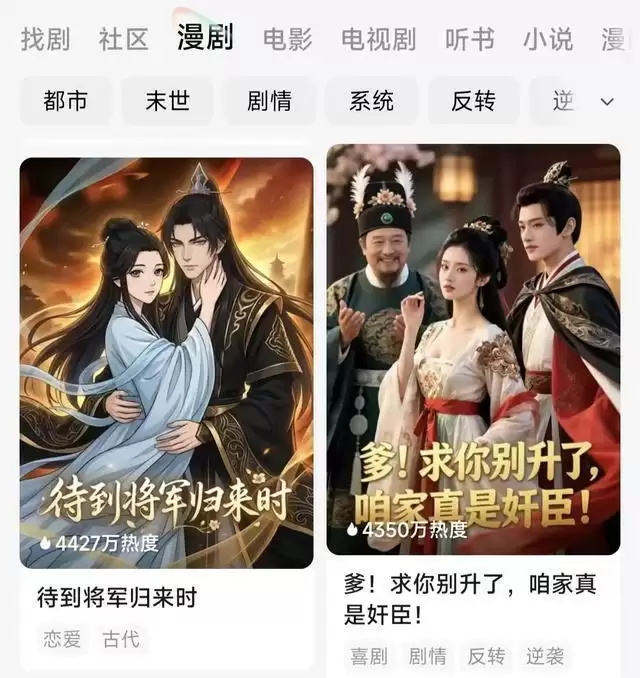The width and height of the screenshot is (640, 678).
Task: Open the 听书 tab
Action: point(469,39)
